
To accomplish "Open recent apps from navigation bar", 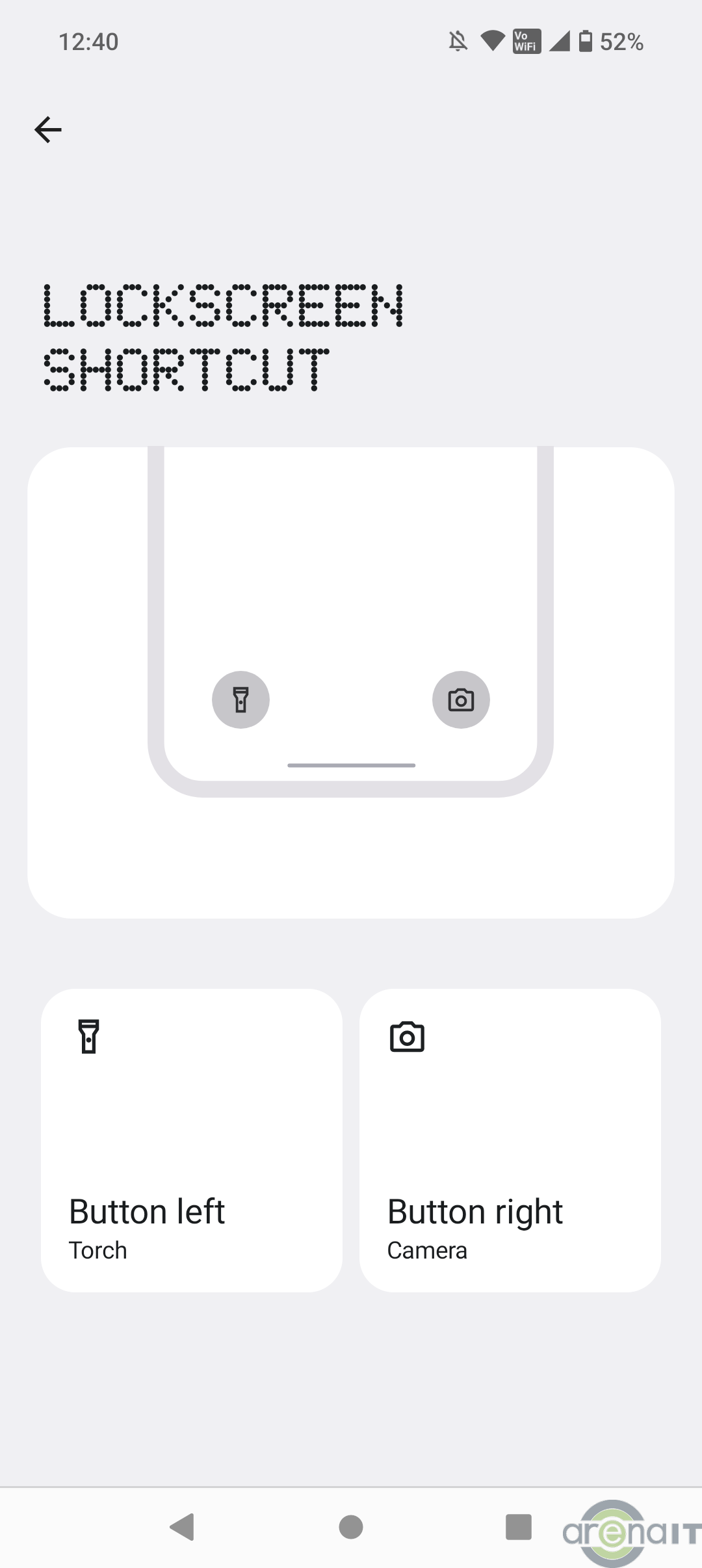I will pyautogui.click(x=518, y=1527).
